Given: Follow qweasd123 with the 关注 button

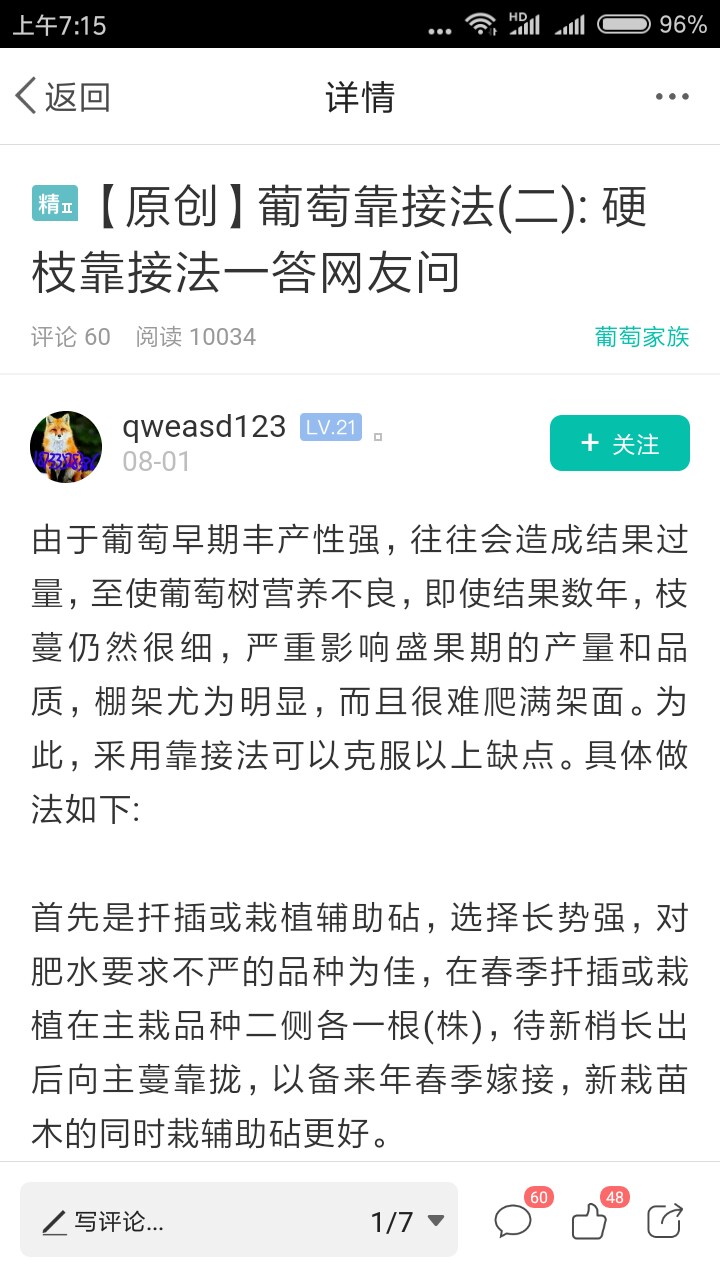Looking at the screenshot, I should coord(620,443).
